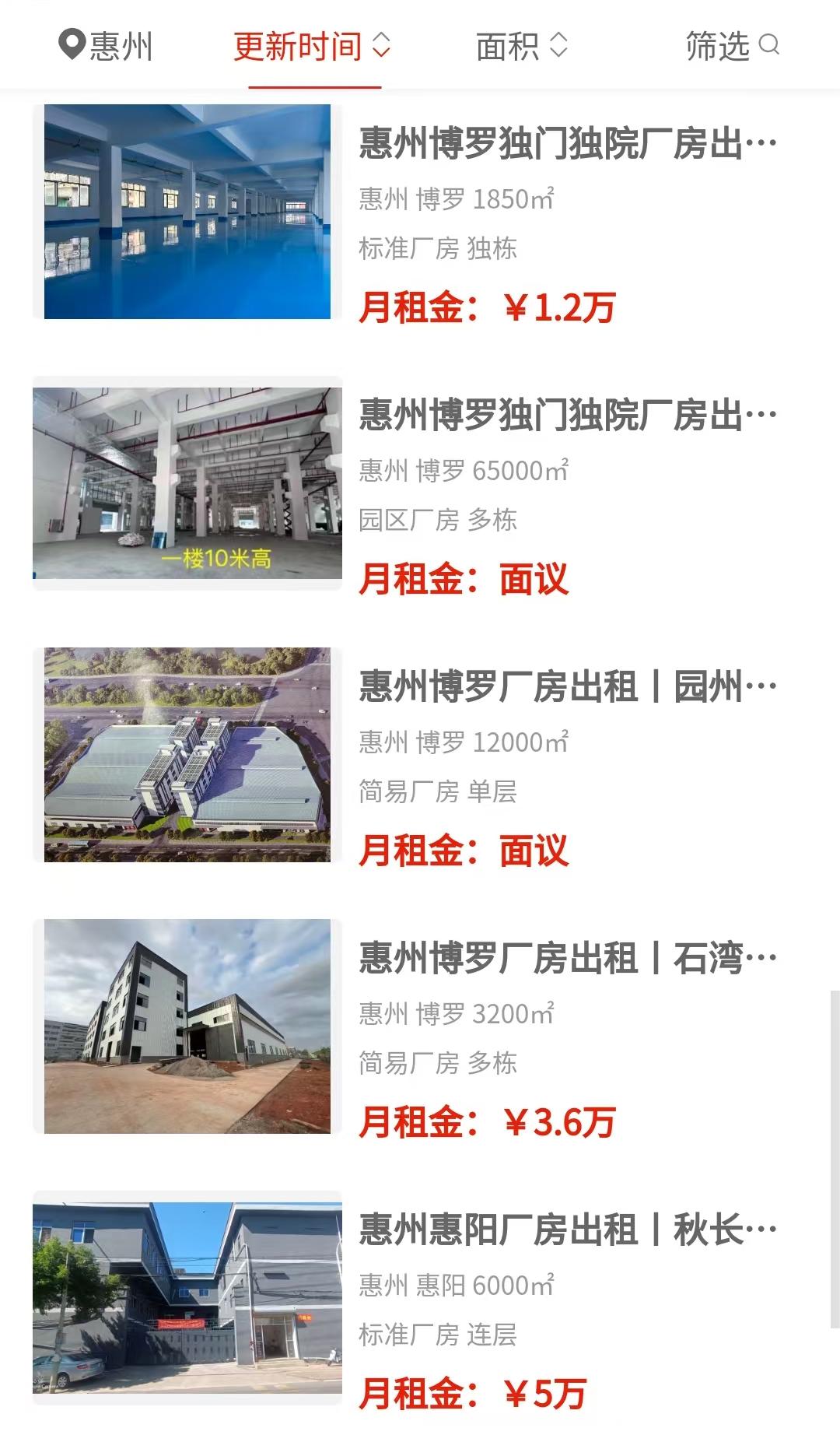The image size is (840, 1449).
Task: Open the 园州 12000㎡ factory listing
Action: (x=568, y=687)
